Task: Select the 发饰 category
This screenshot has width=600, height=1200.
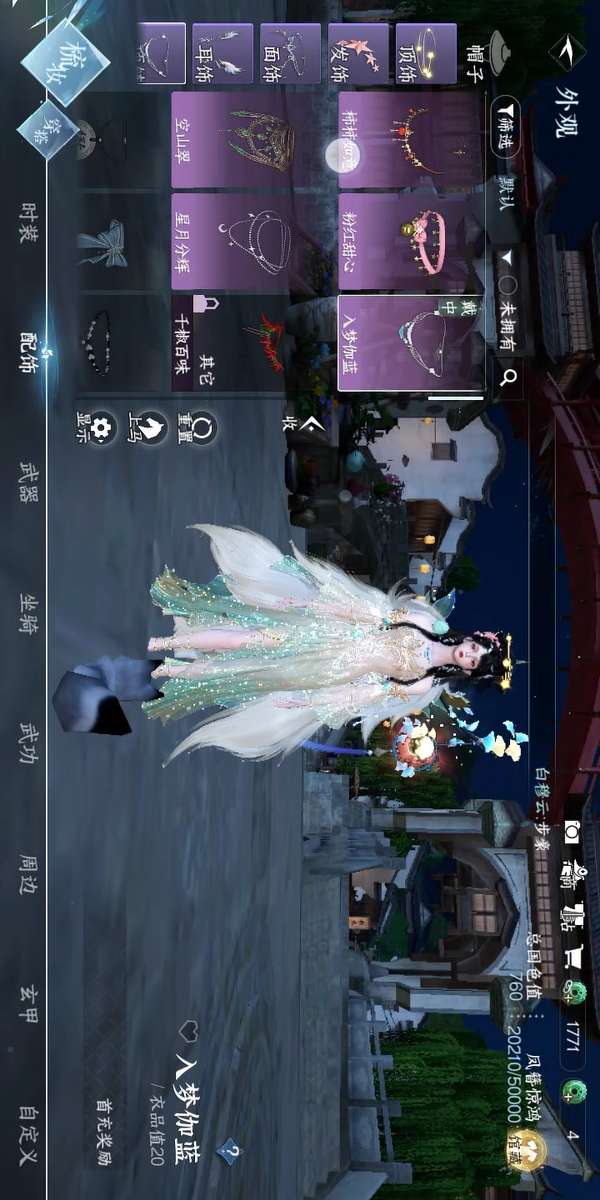Action: click(x=358, y=53)
